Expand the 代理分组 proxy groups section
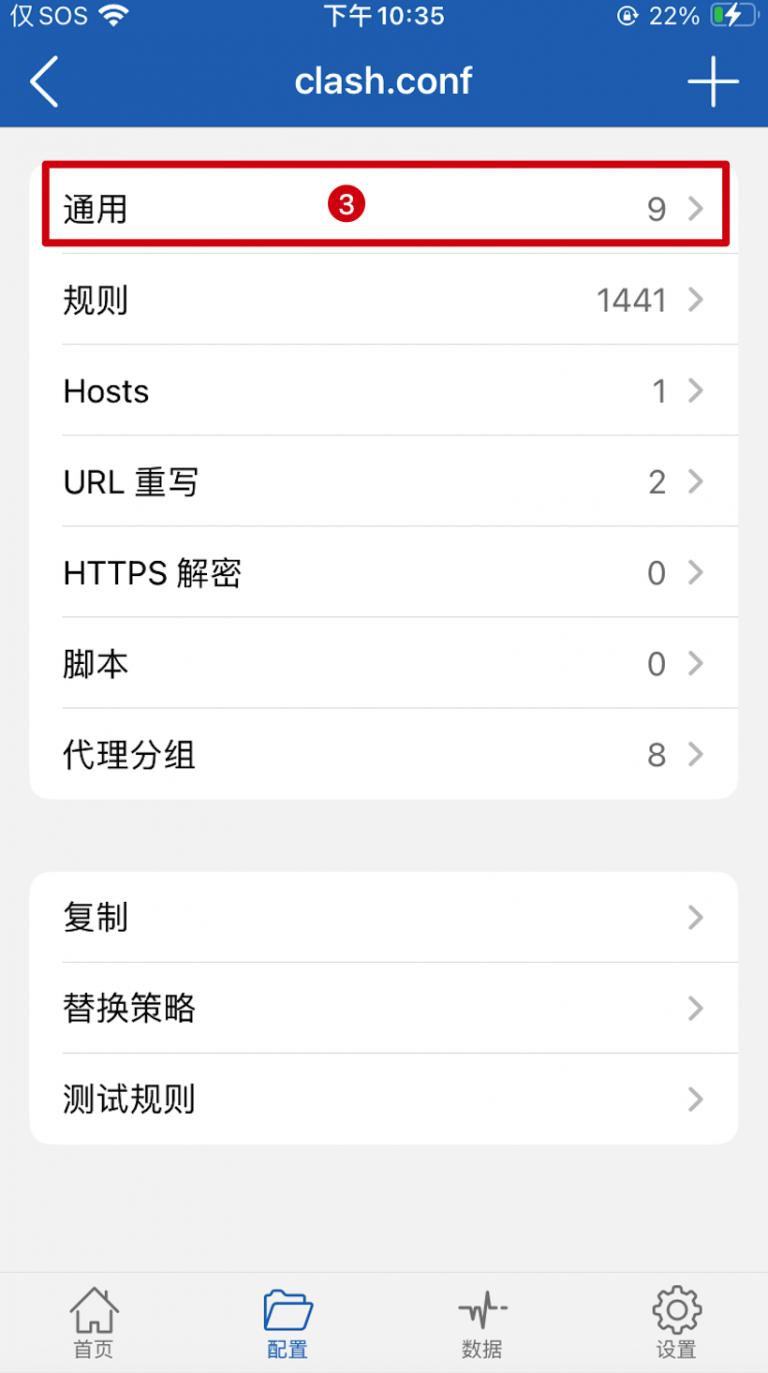768x1373 pixels. pyautogui.click(x=384, y=755)
